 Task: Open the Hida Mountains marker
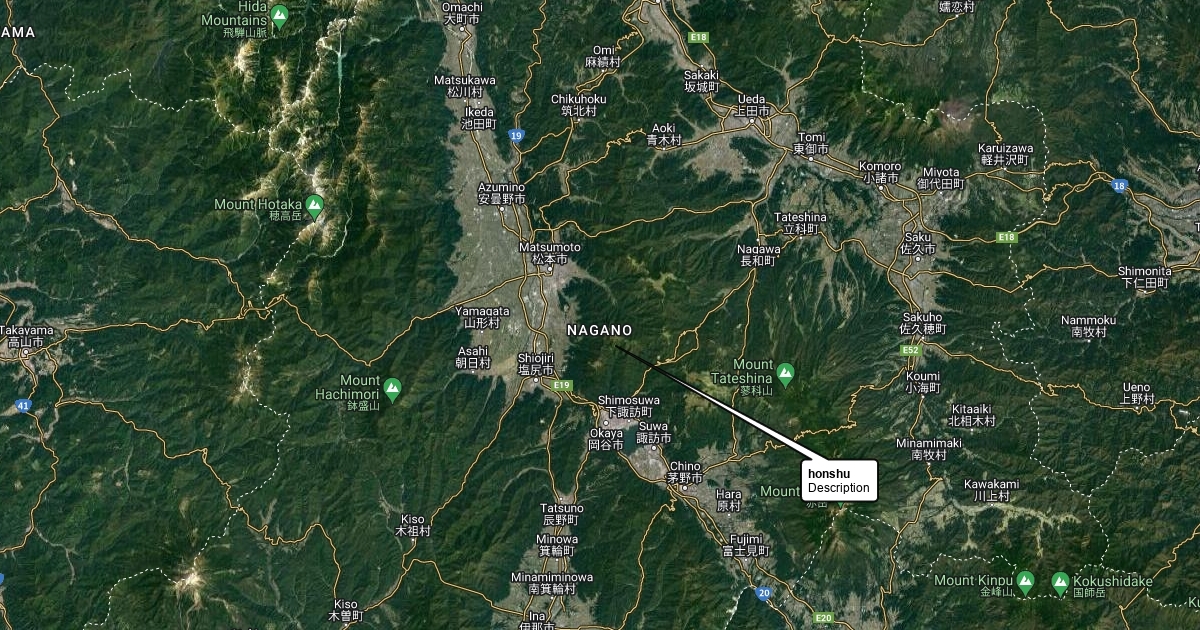click(280, 16)
